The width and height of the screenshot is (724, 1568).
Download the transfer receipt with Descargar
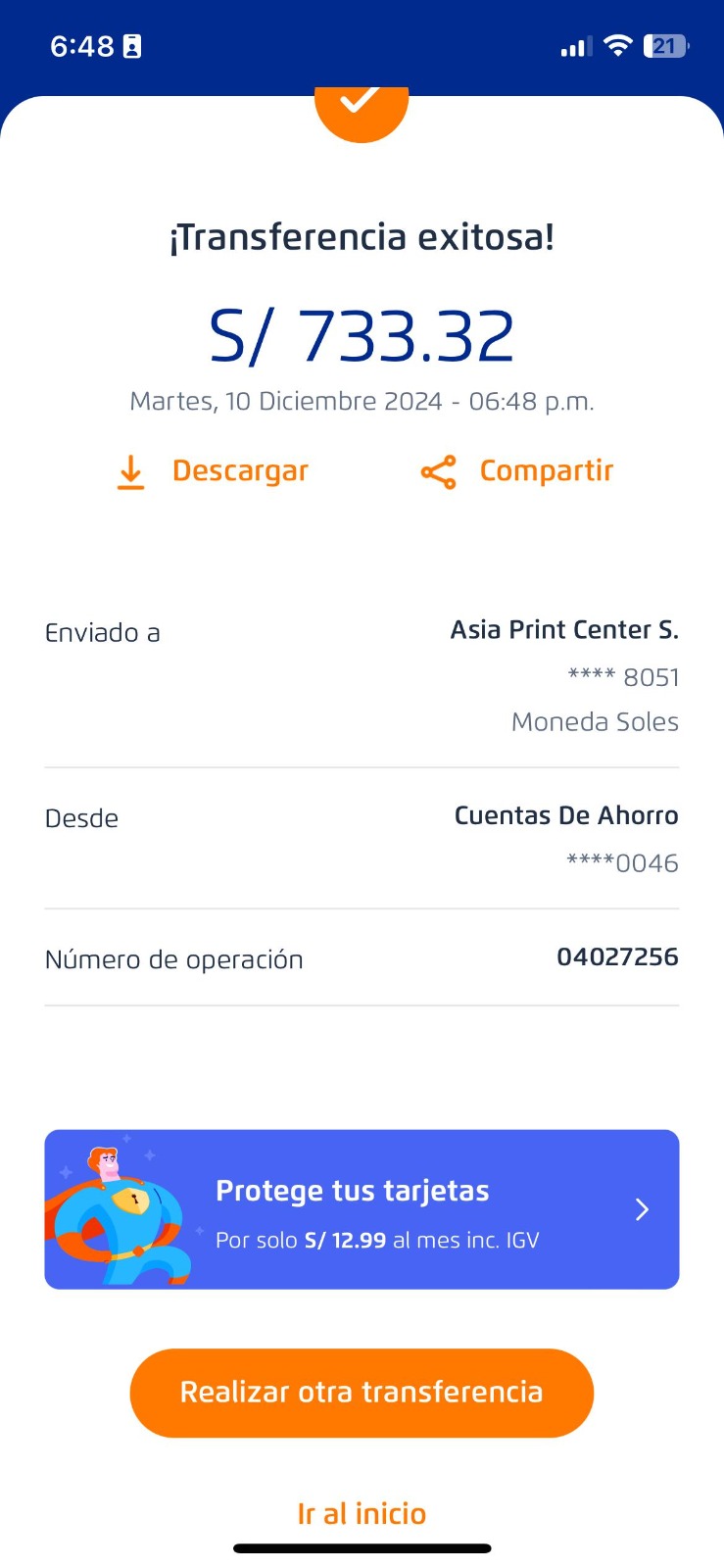point(213,471)
